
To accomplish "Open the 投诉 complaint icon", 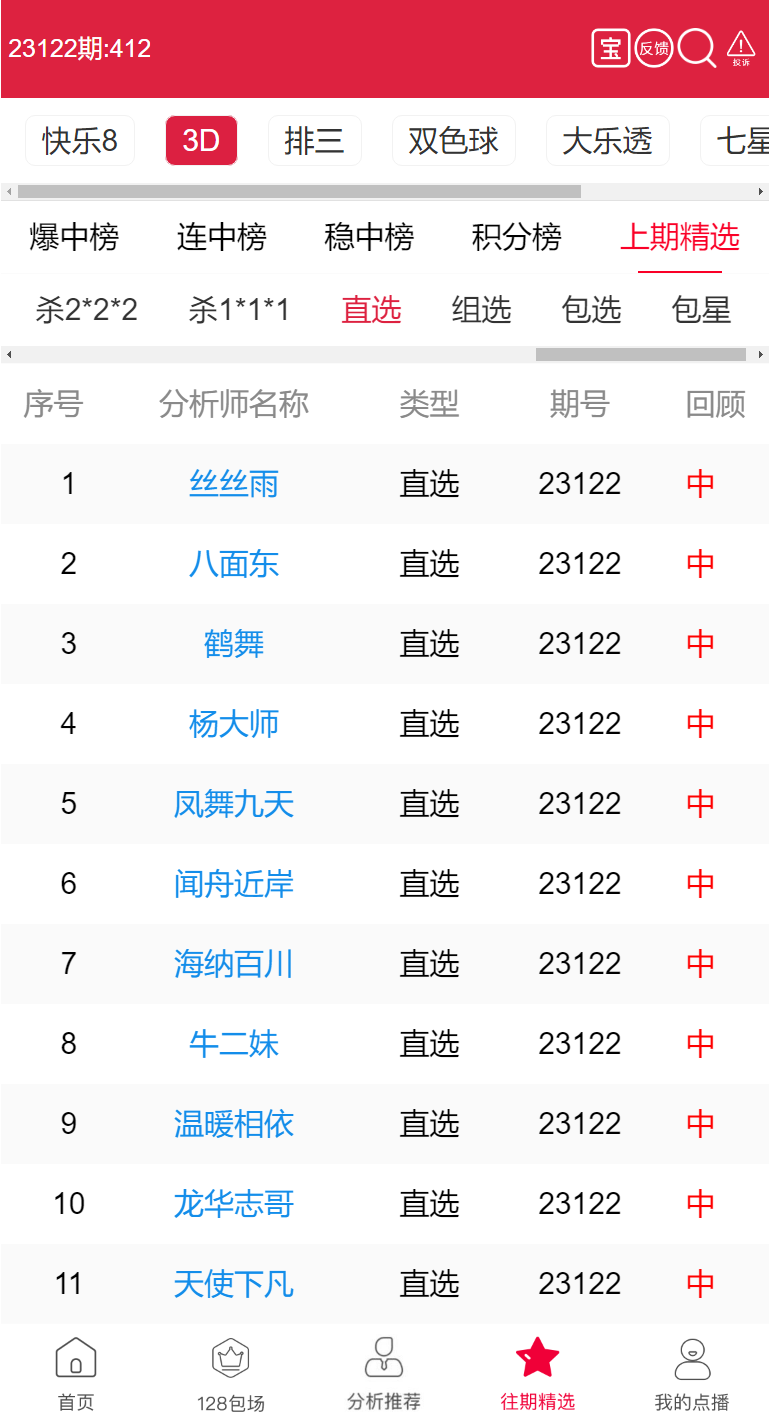I will 740,48.
